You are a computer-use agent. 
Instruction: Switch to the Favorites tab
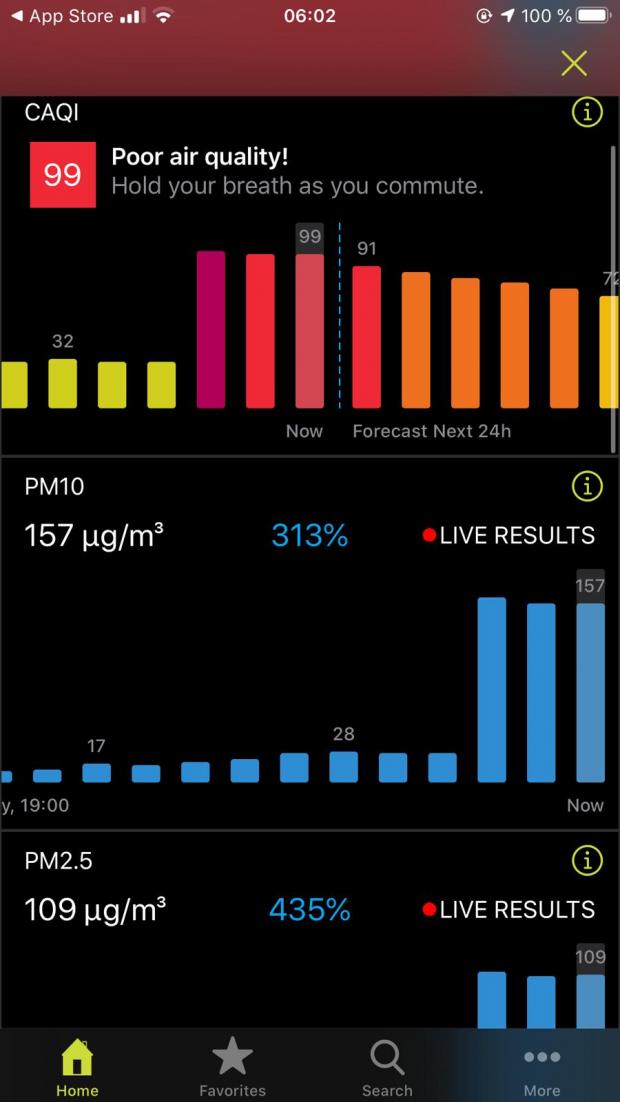click(232, 1067)
